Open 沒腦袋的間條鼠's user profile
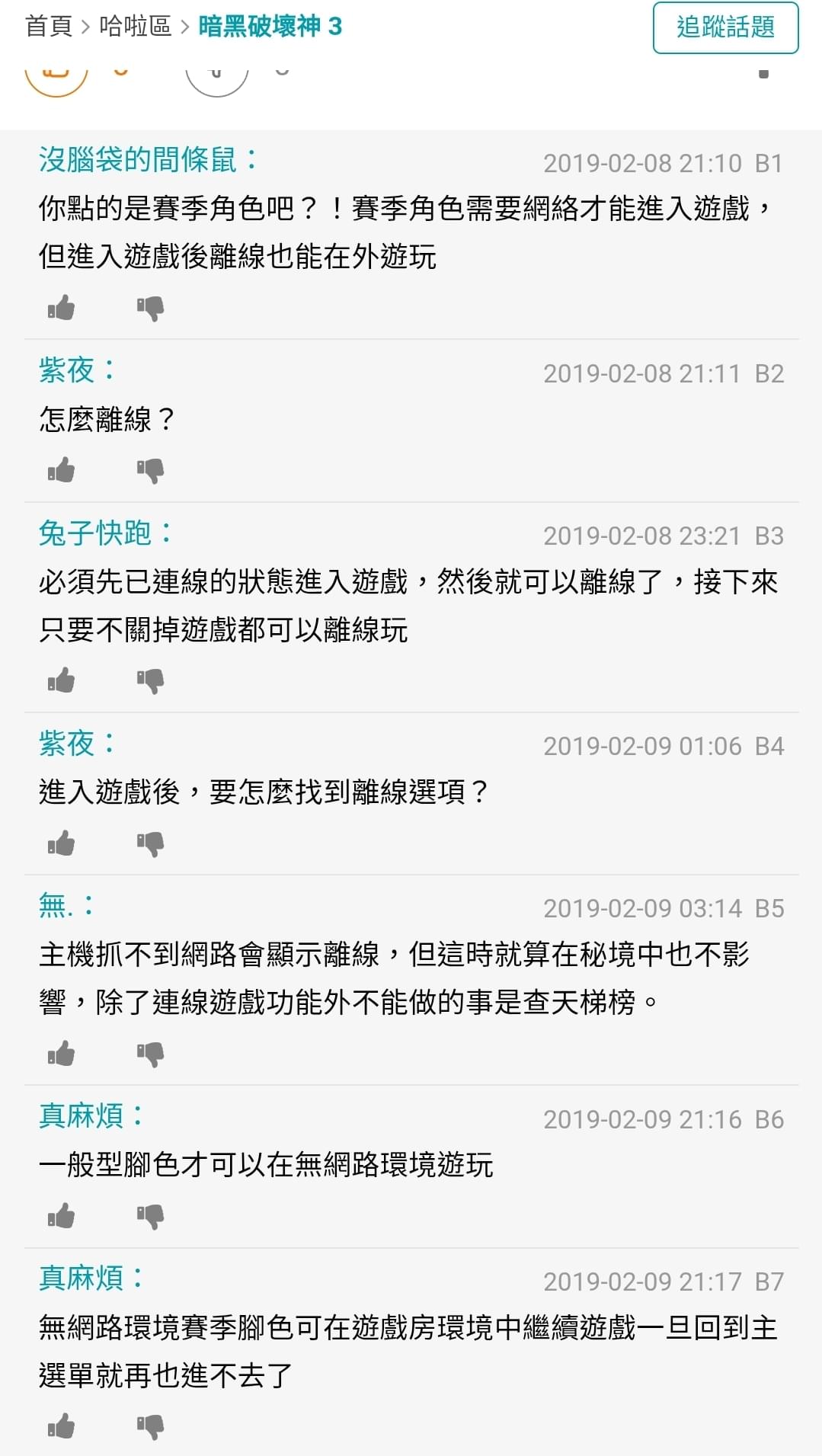 tap(138, 160)
